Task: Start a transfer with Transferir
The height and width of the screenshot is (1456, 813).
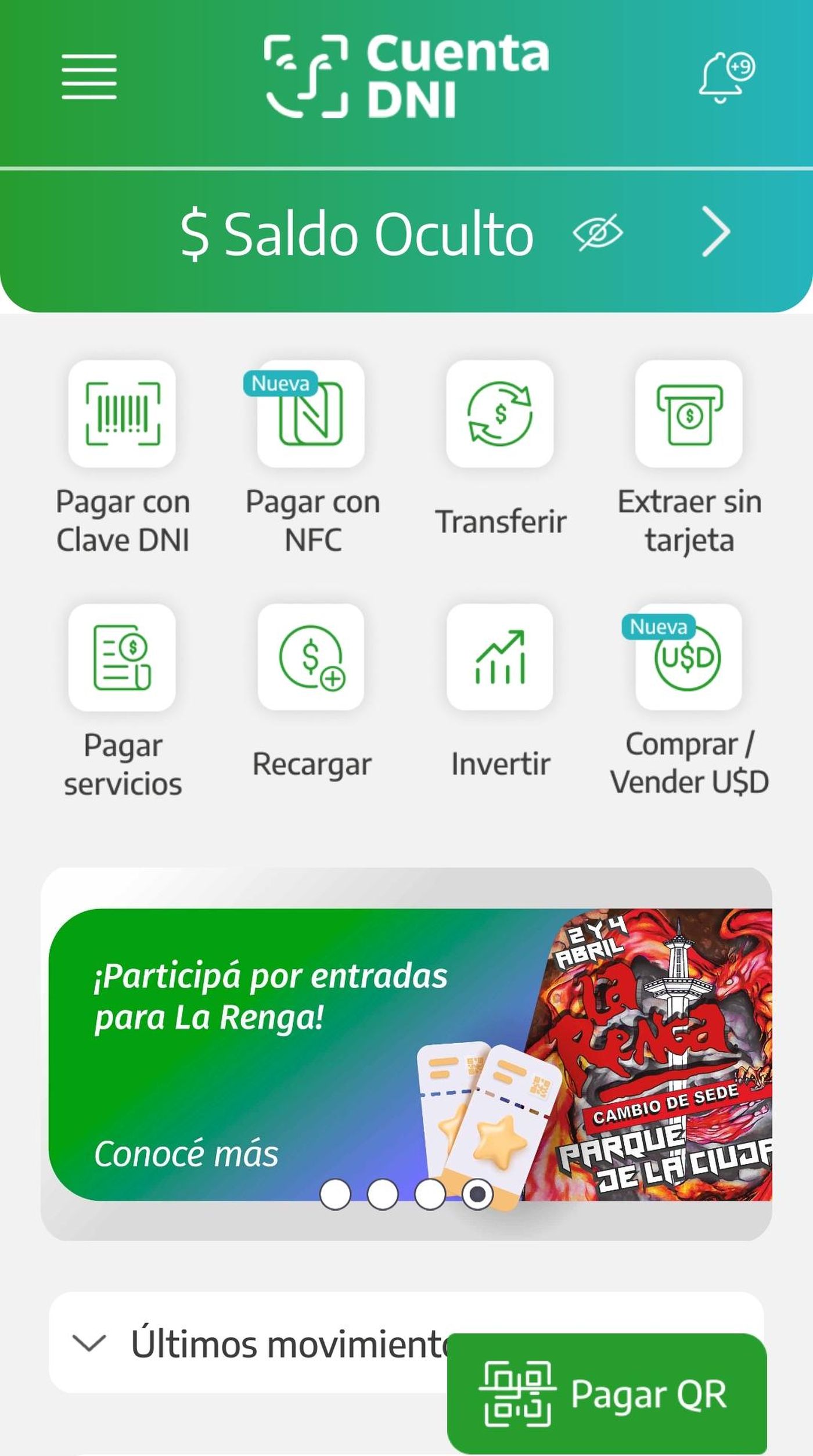Action: click(499, 414)
